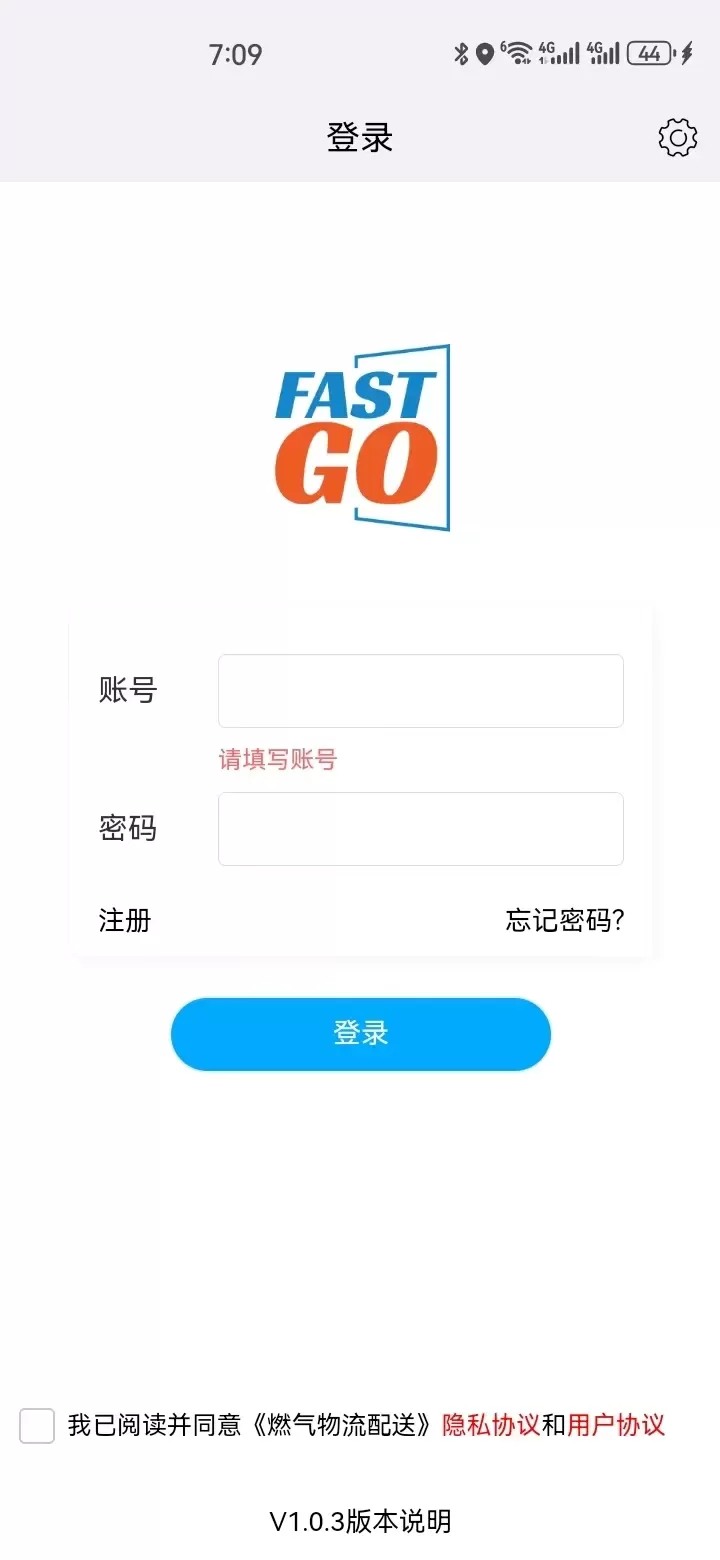Open 注册 to register an account
This screenshot has width=720, height=1560.
pyautogui.click(x=125, y=920)
